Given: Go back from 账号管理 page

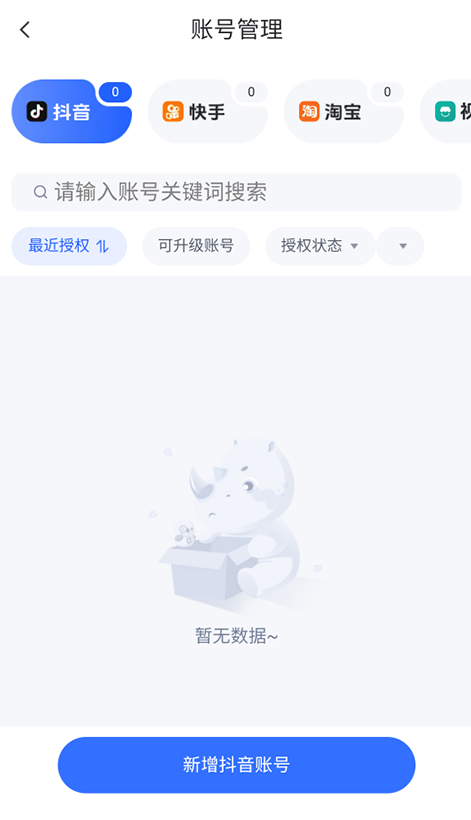Looking at the screenshot, I should (x=25, y=30).
